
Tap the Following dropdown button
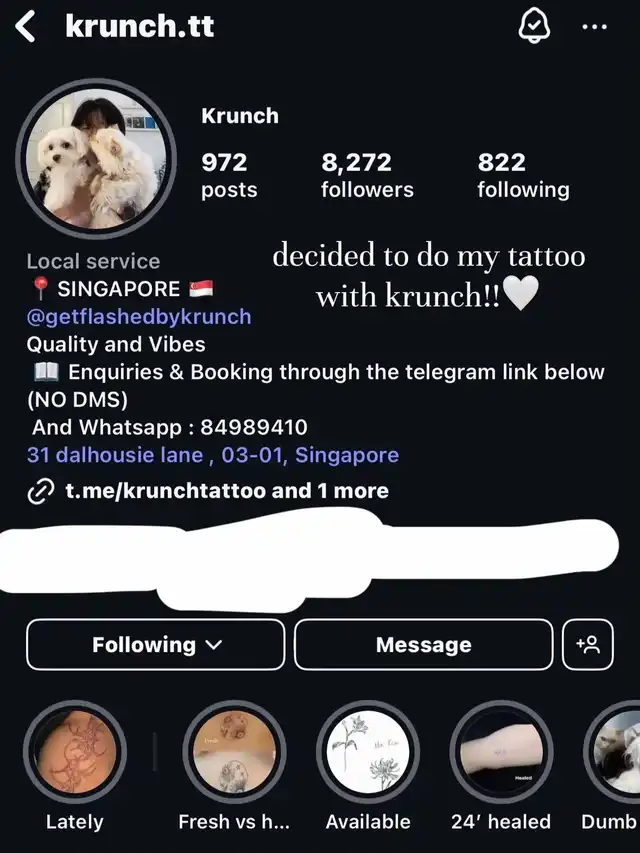pyautogui.click(x=156, y=645)
